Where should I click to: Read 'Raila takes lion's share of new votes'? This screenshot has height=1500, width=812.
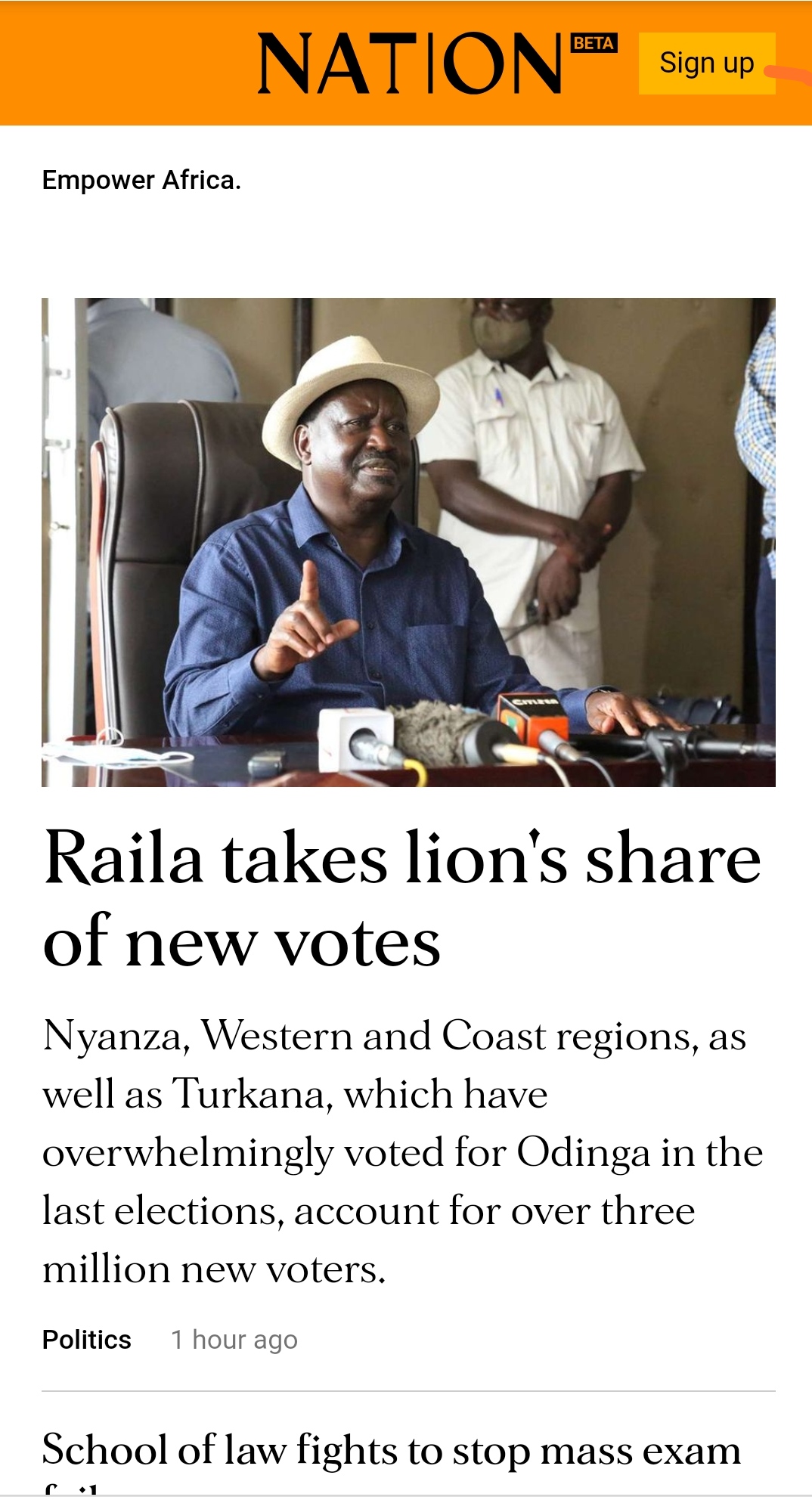coord(401,900)
